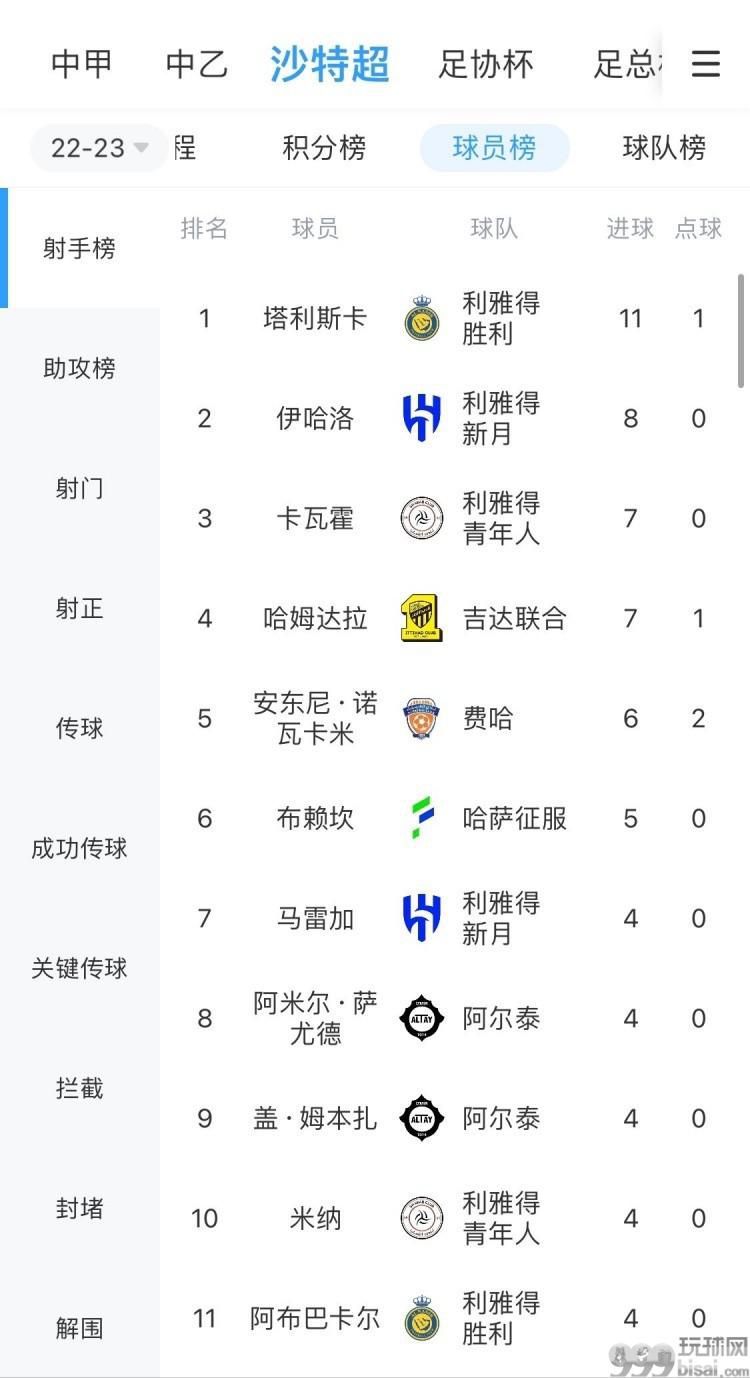Open the hamburger menu icon

point(706,64)
